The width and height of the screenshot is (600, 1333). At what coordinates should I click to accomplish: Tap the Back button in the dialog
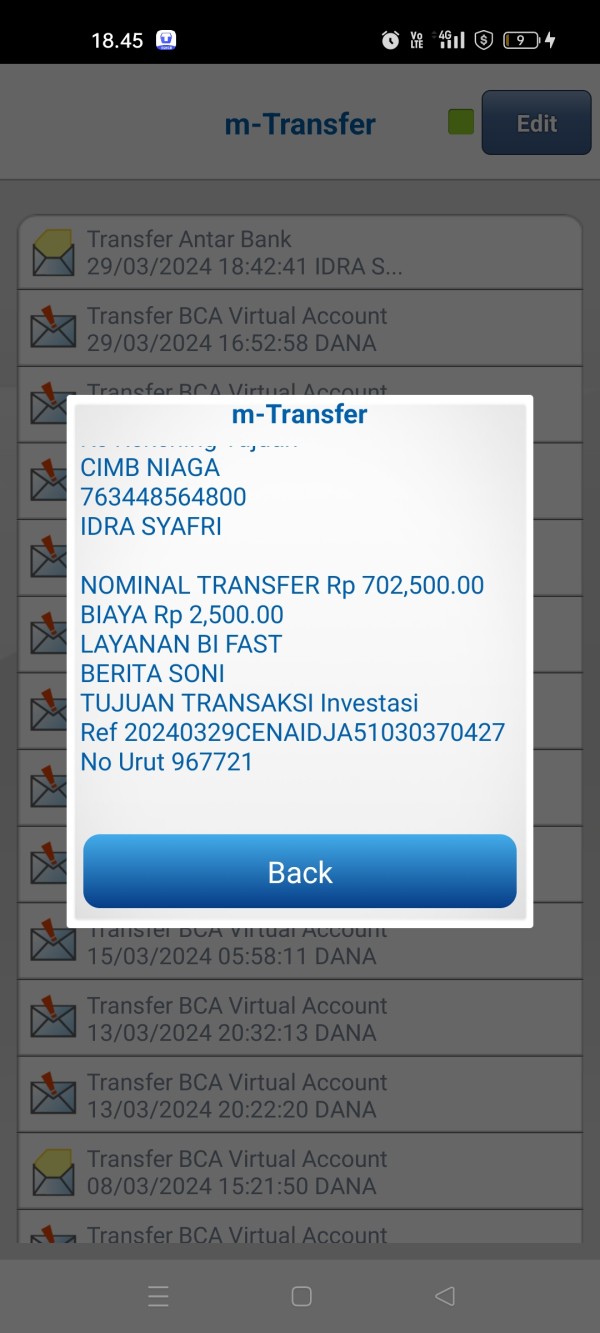click(x=300, y=871)
